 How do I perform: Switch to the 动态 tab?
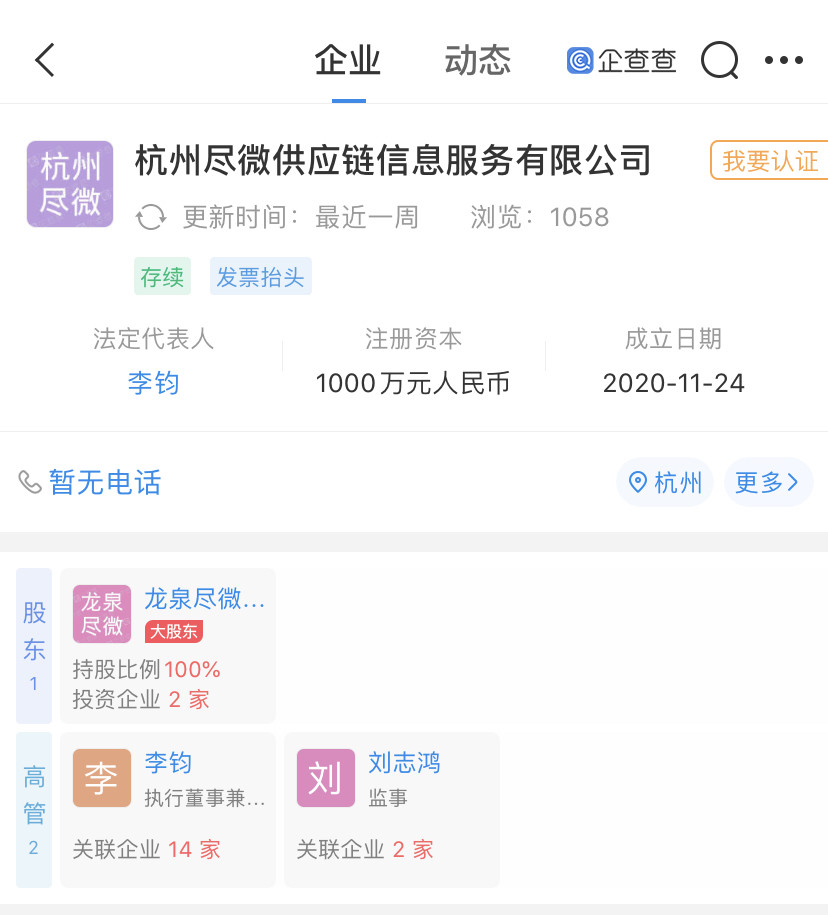click(x=477, y=61)
